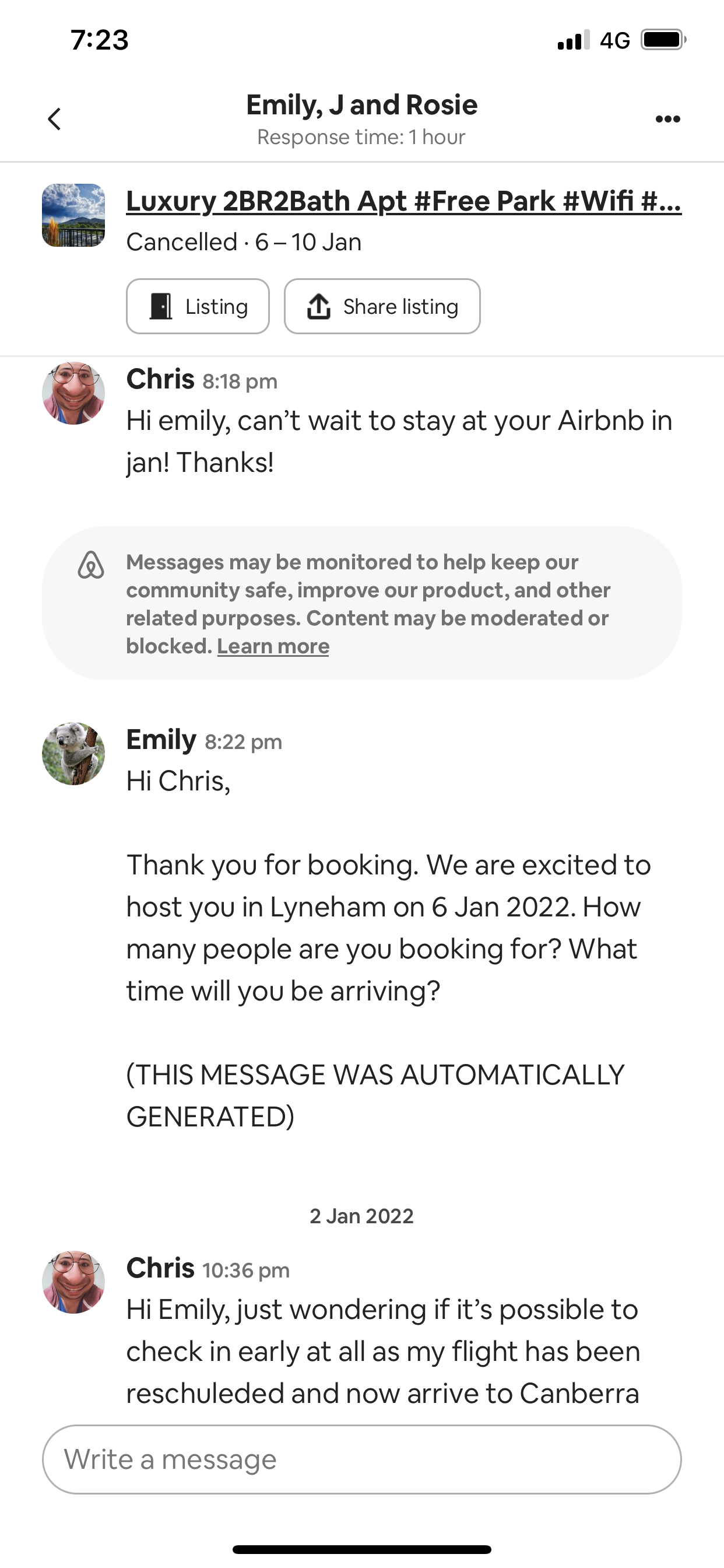Open the Luxury 2BR2Bath Apt listing title
Image resolution: width=724 pixels, height=1568 pixels.
tap(403, 201)
